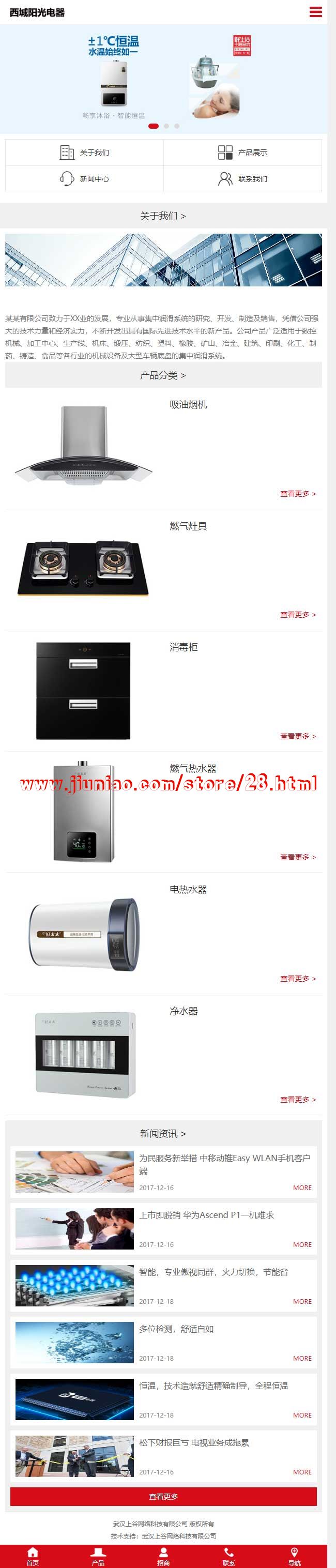336x1568 pixels.
Task: Open the 产品展示 shortcut tile
Action: coord(242,153)
